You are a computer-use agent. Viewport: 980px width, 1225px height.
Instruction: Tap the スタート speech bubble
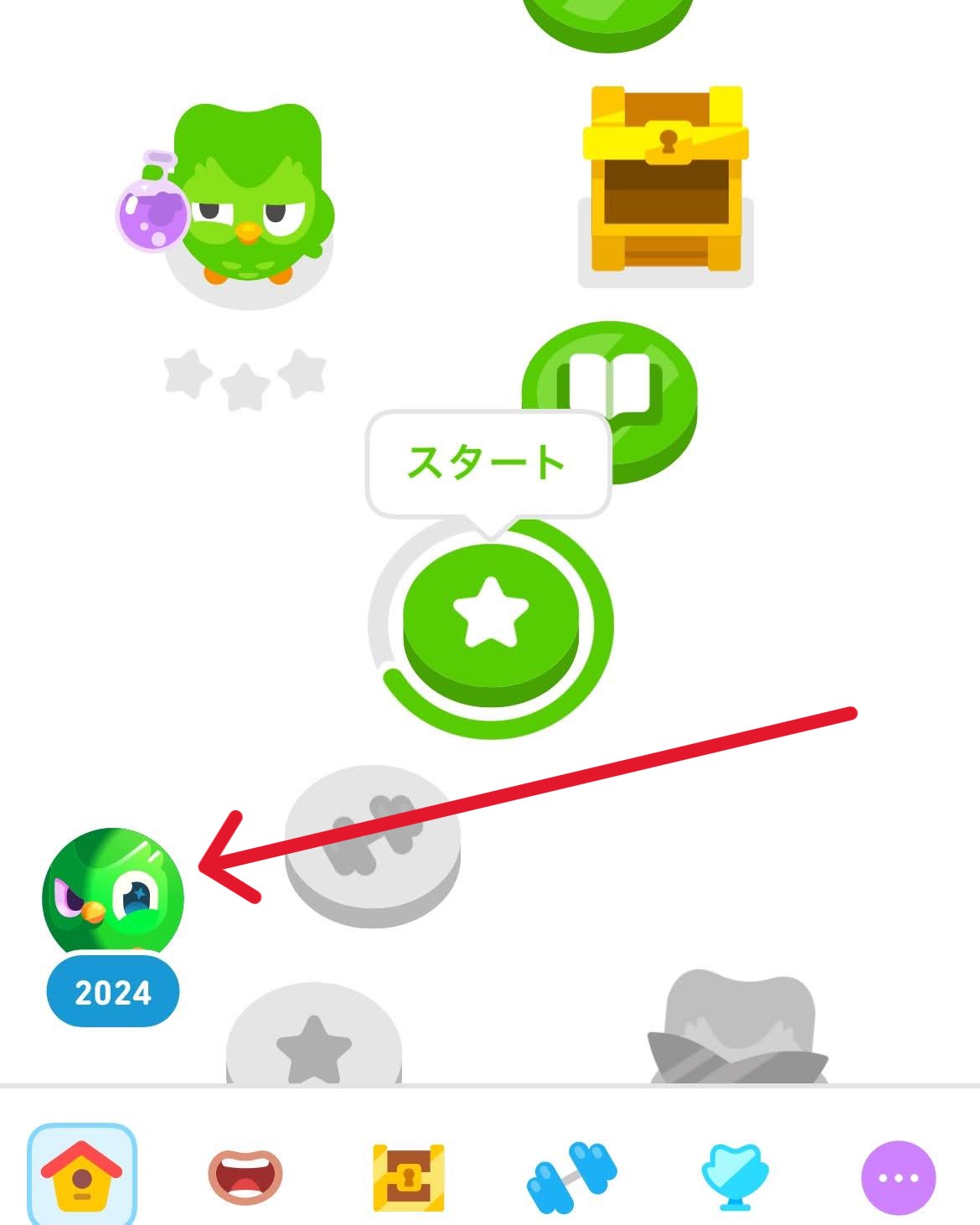point(488,463)
